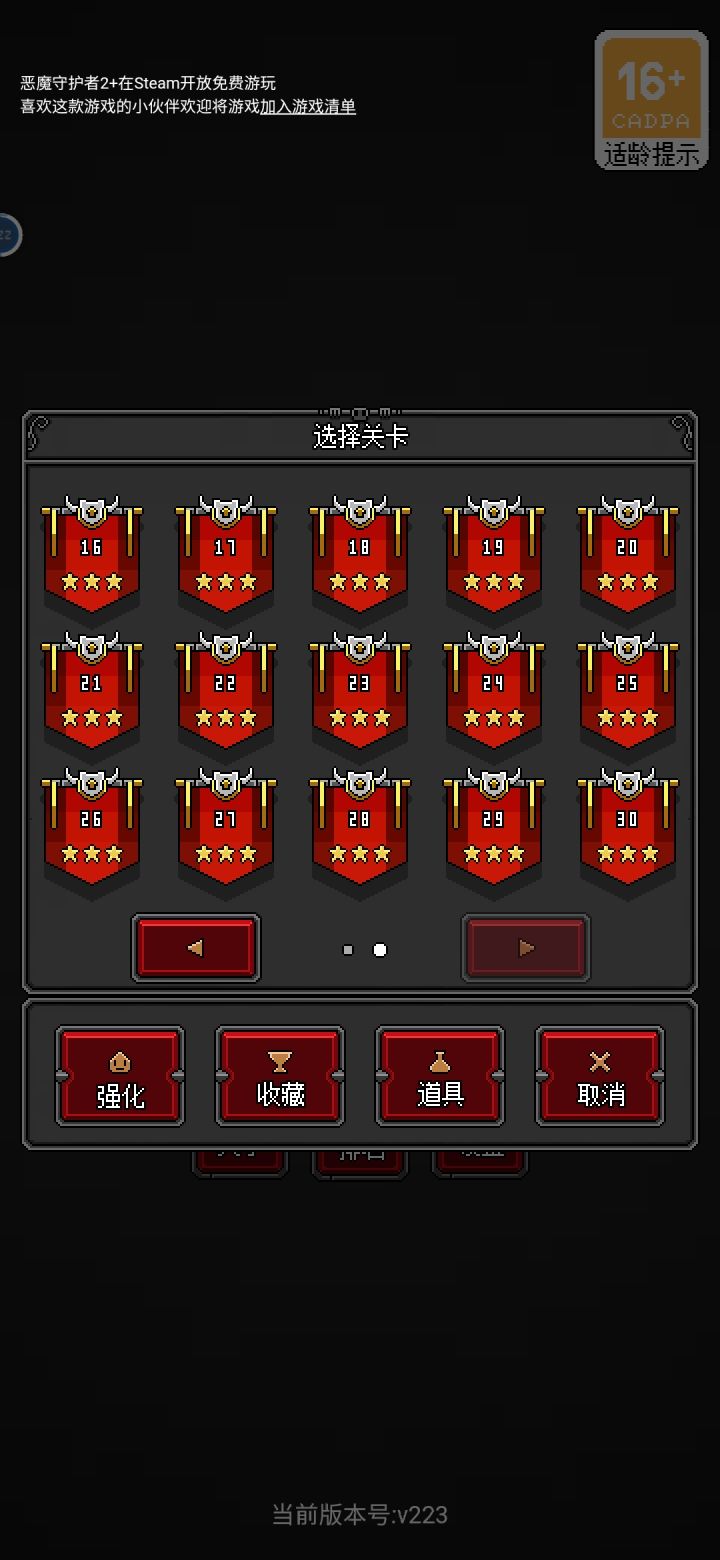Screen dimensions: 720x1560
Task: Click the highlighted second page dot
Action: pos(378,949)
